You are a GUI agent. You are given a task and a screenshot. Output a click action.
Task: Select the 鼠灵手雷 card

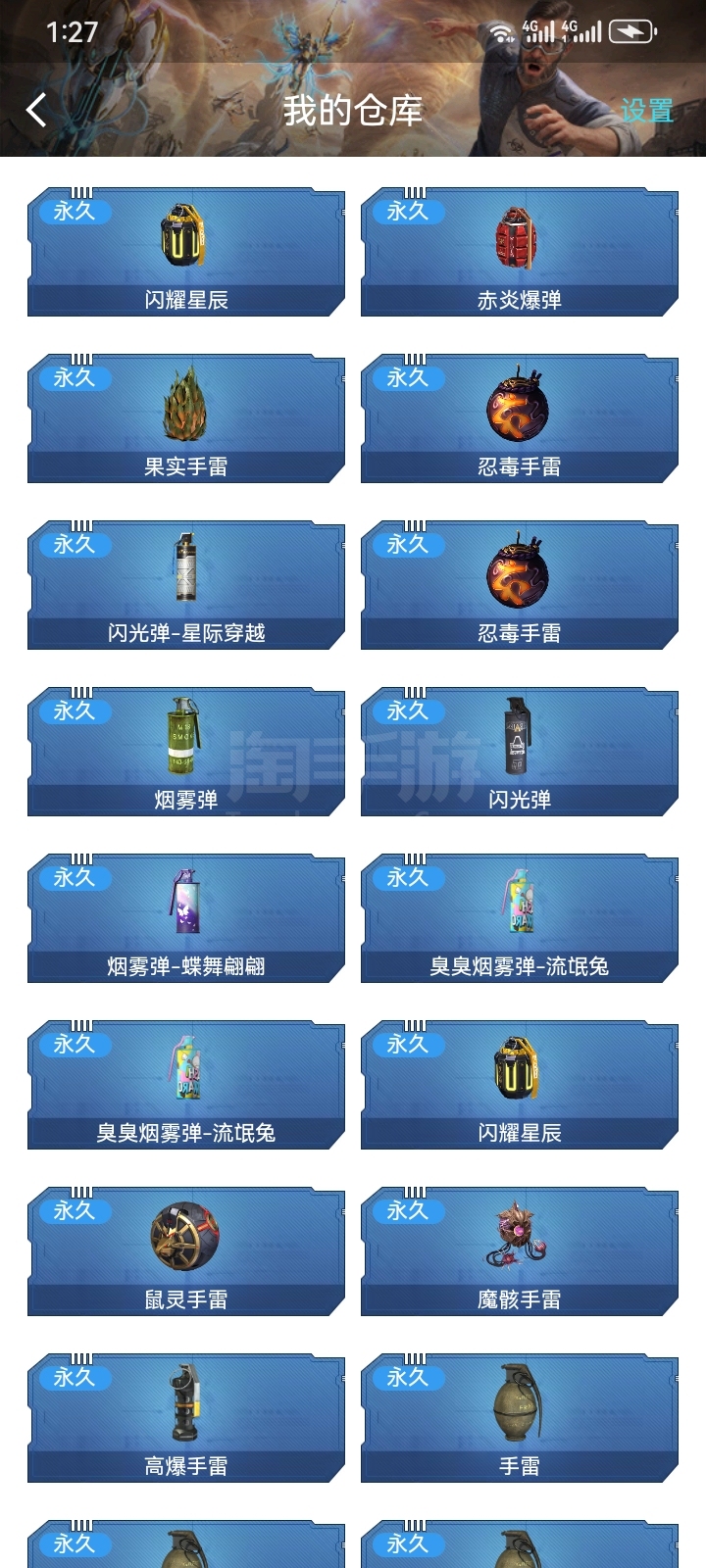click(185, 1251)
